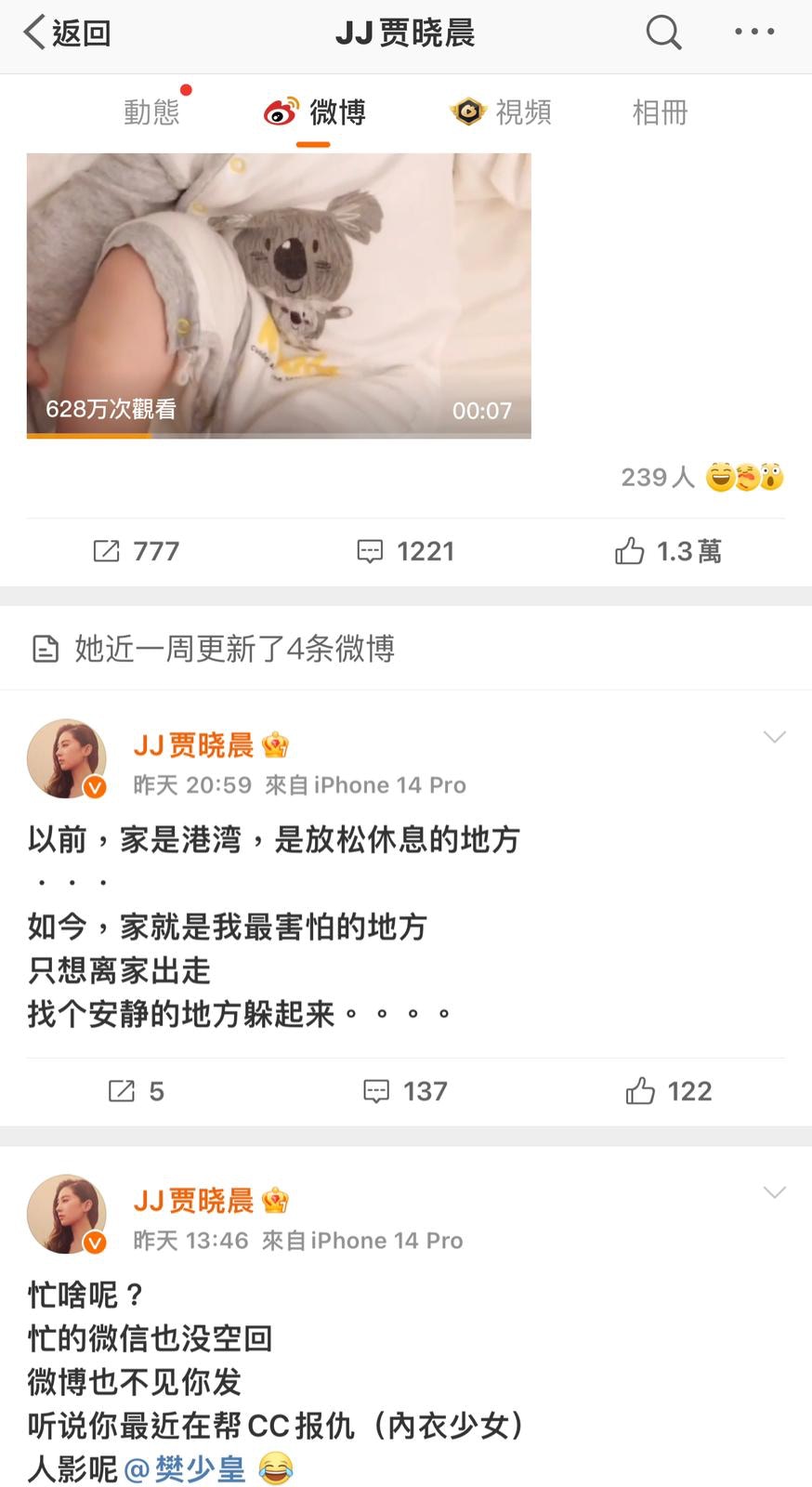Open the @樊少皇 mention link

(x=185, y=1469)
